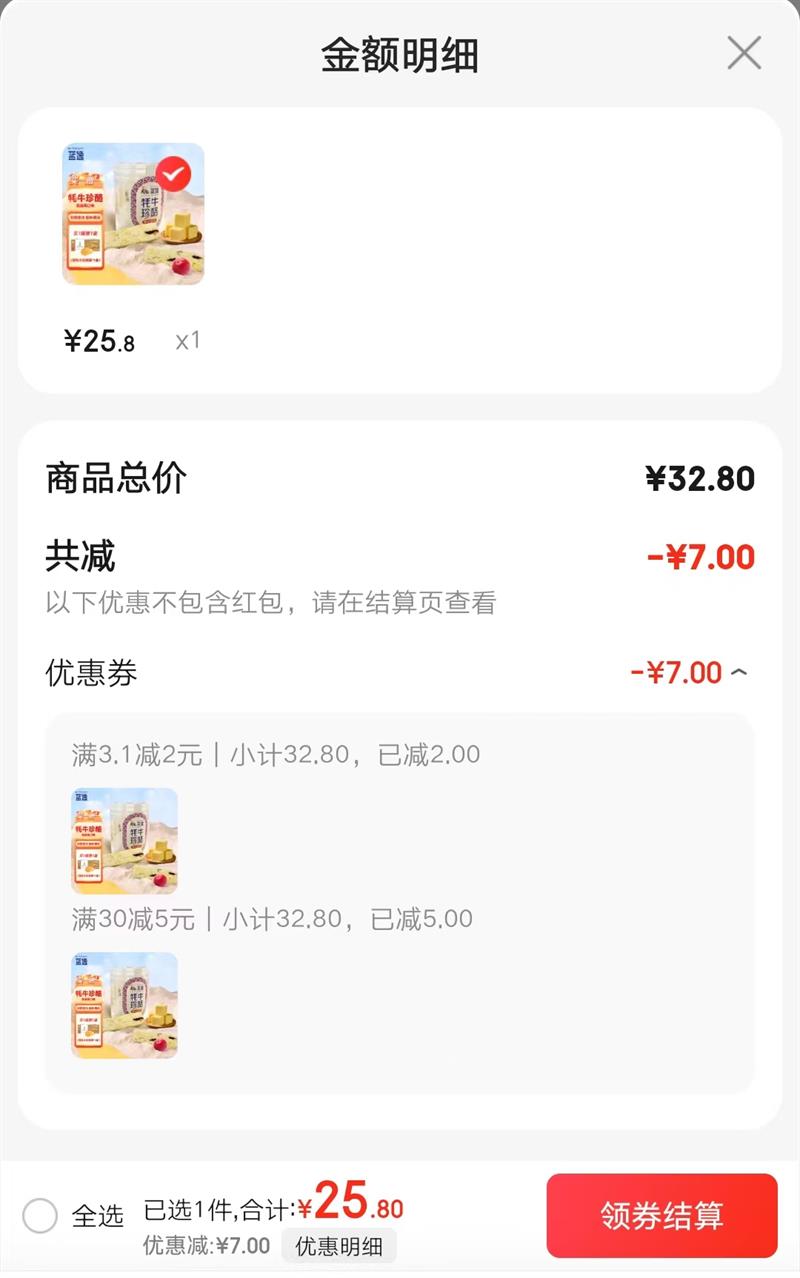Tap the 领券结算 checkout button
800x1278 pixels.
coord(661,1215)
